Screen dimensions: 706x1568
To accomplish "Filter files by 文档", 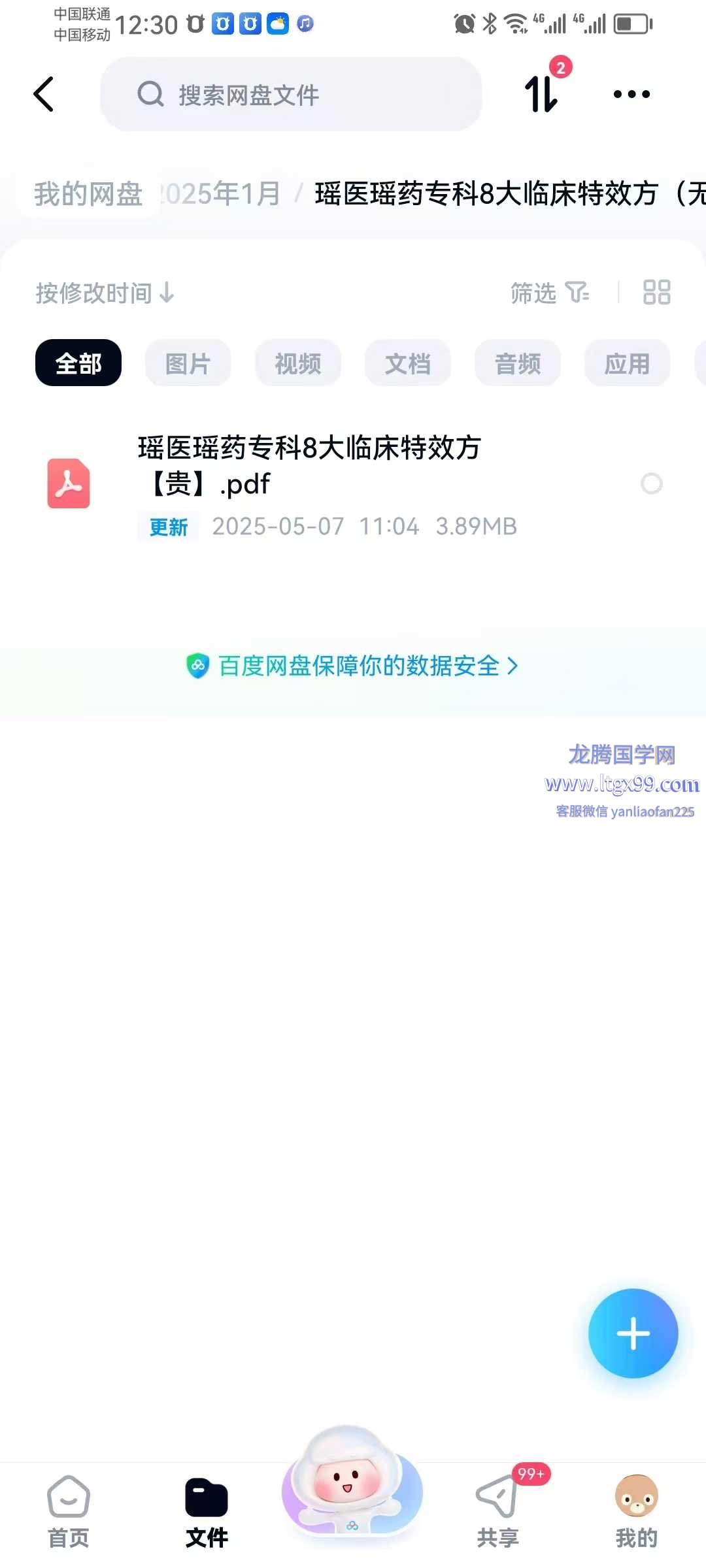I will tap(408, 363).
